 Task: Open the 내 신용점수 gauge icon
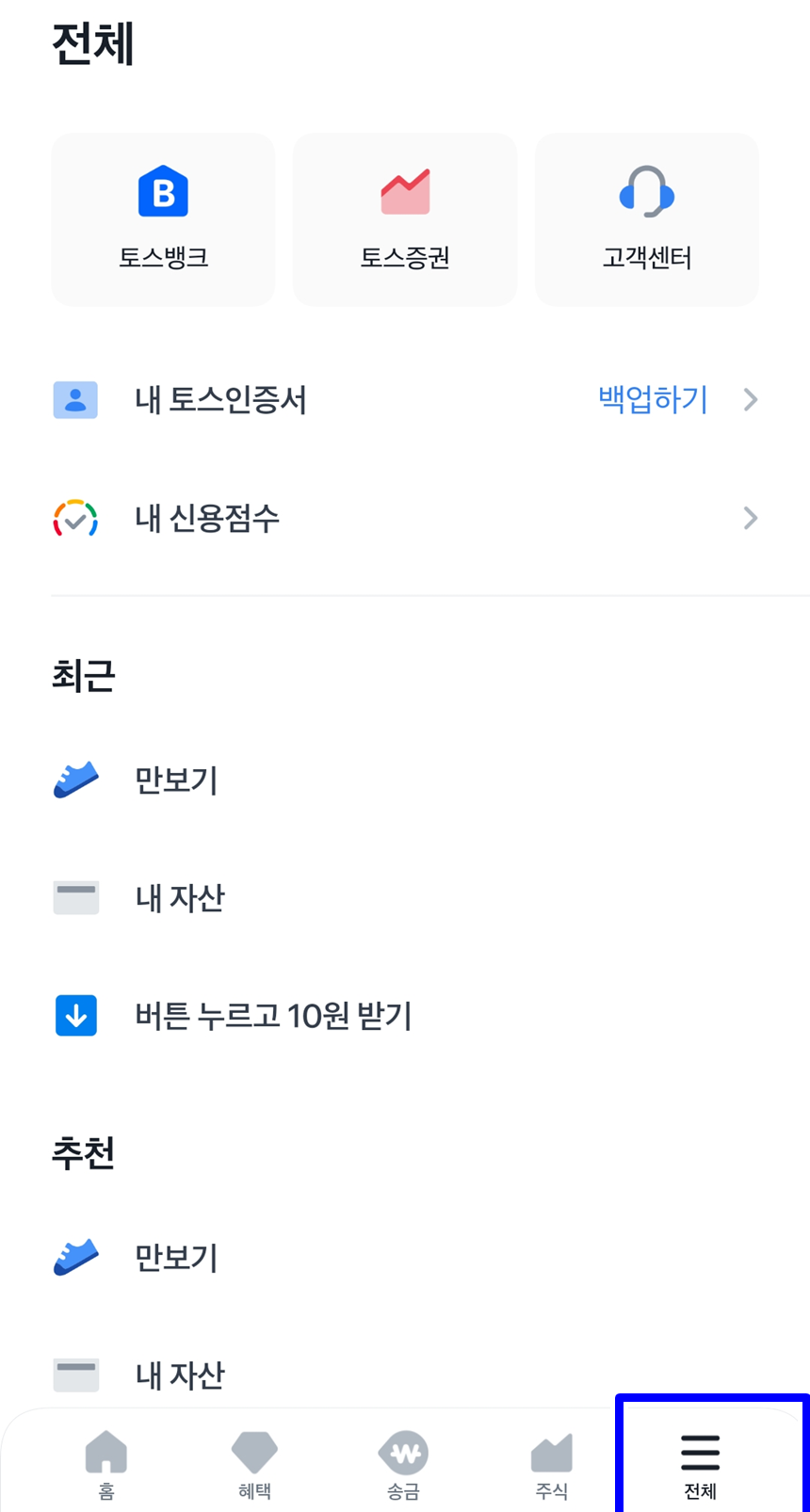[75, 518]
